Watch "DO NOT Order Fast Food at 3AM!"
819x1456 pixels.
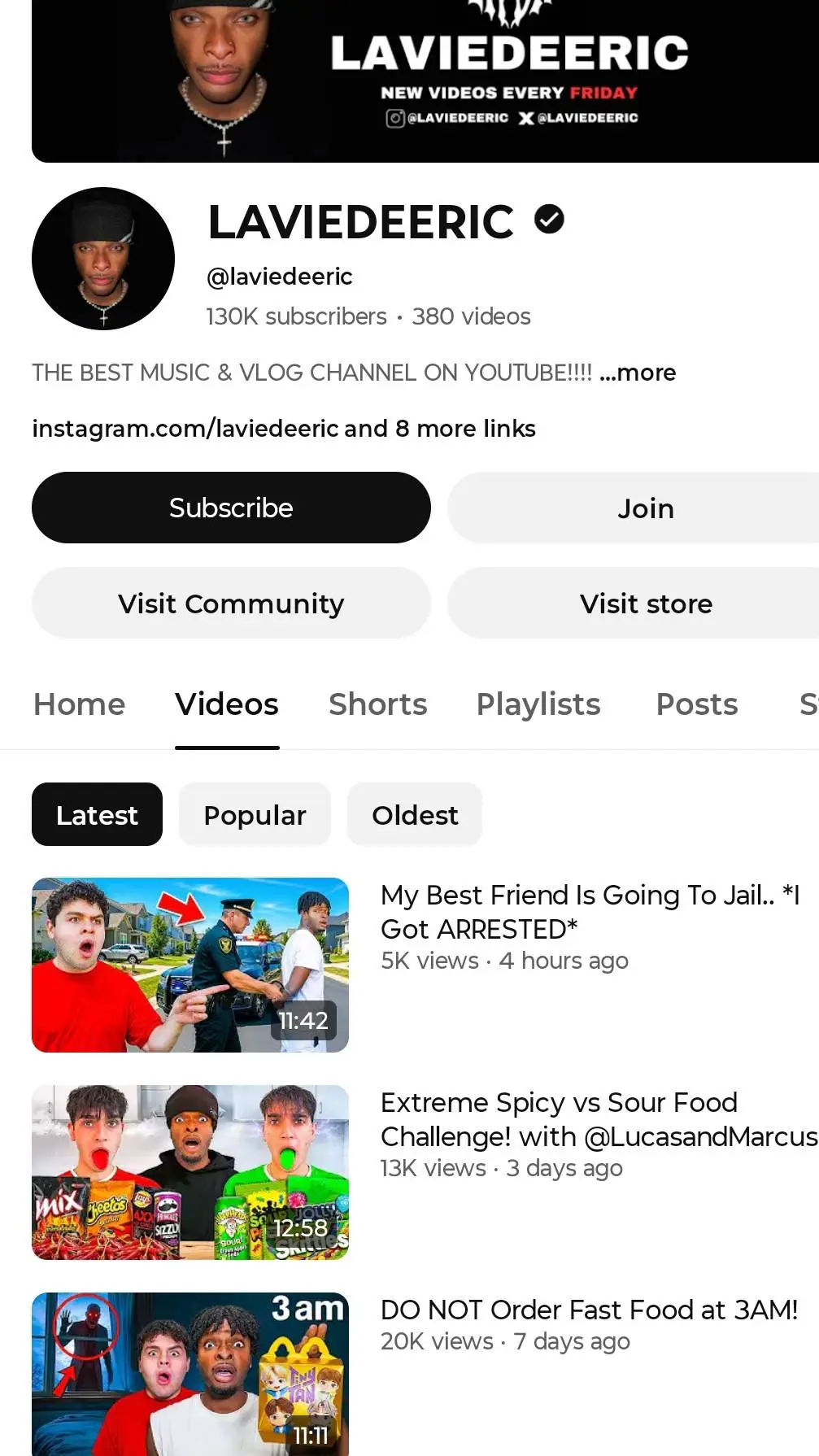tap(190, 1373)
